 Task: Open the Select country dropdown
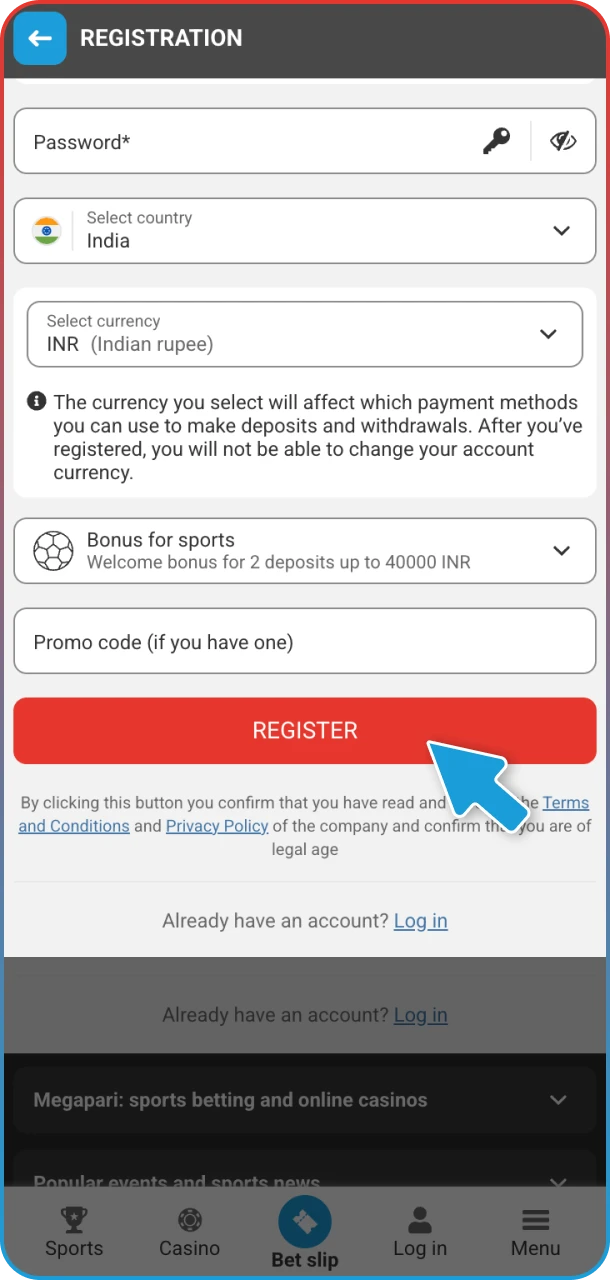[304, 230]
